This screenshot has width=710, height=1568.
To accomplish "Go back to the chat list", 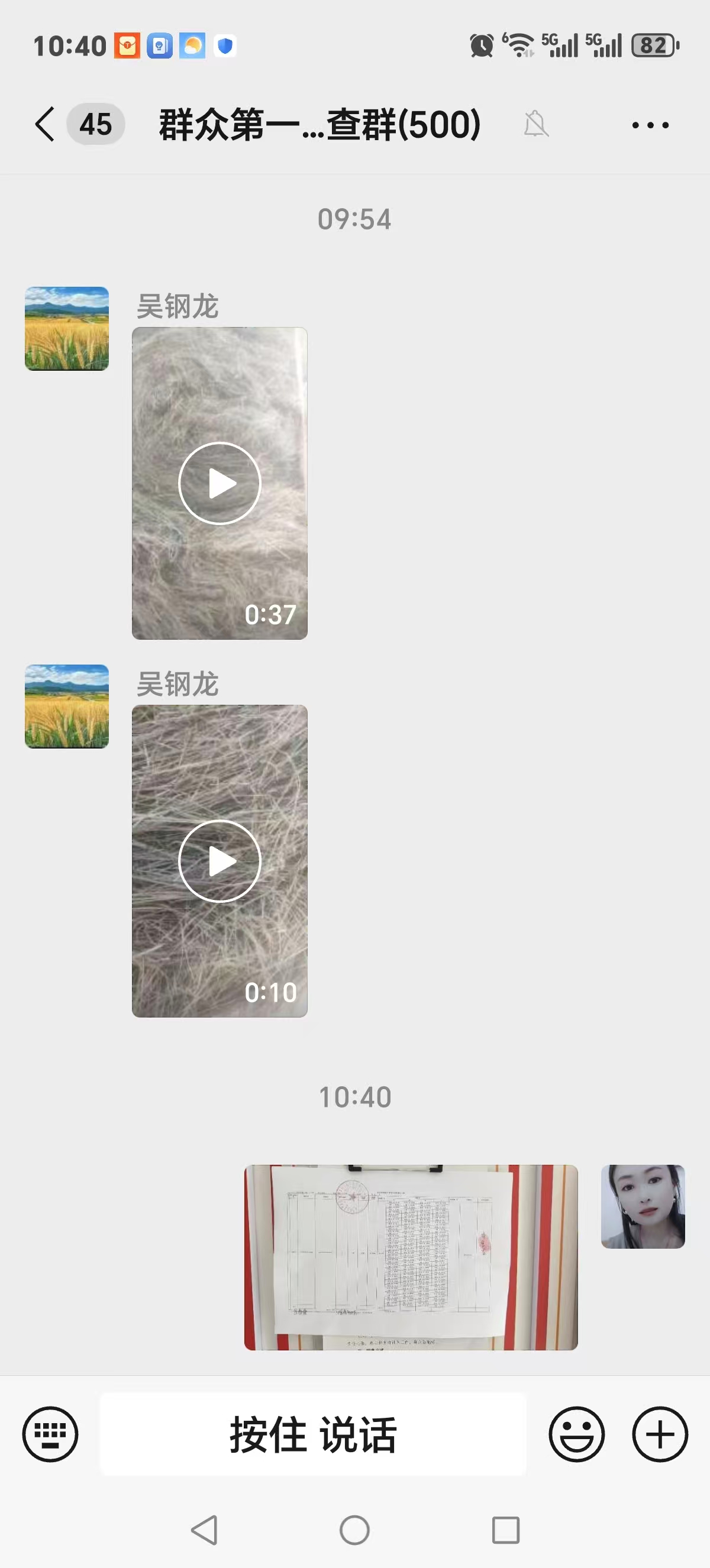I will [46, 124].
